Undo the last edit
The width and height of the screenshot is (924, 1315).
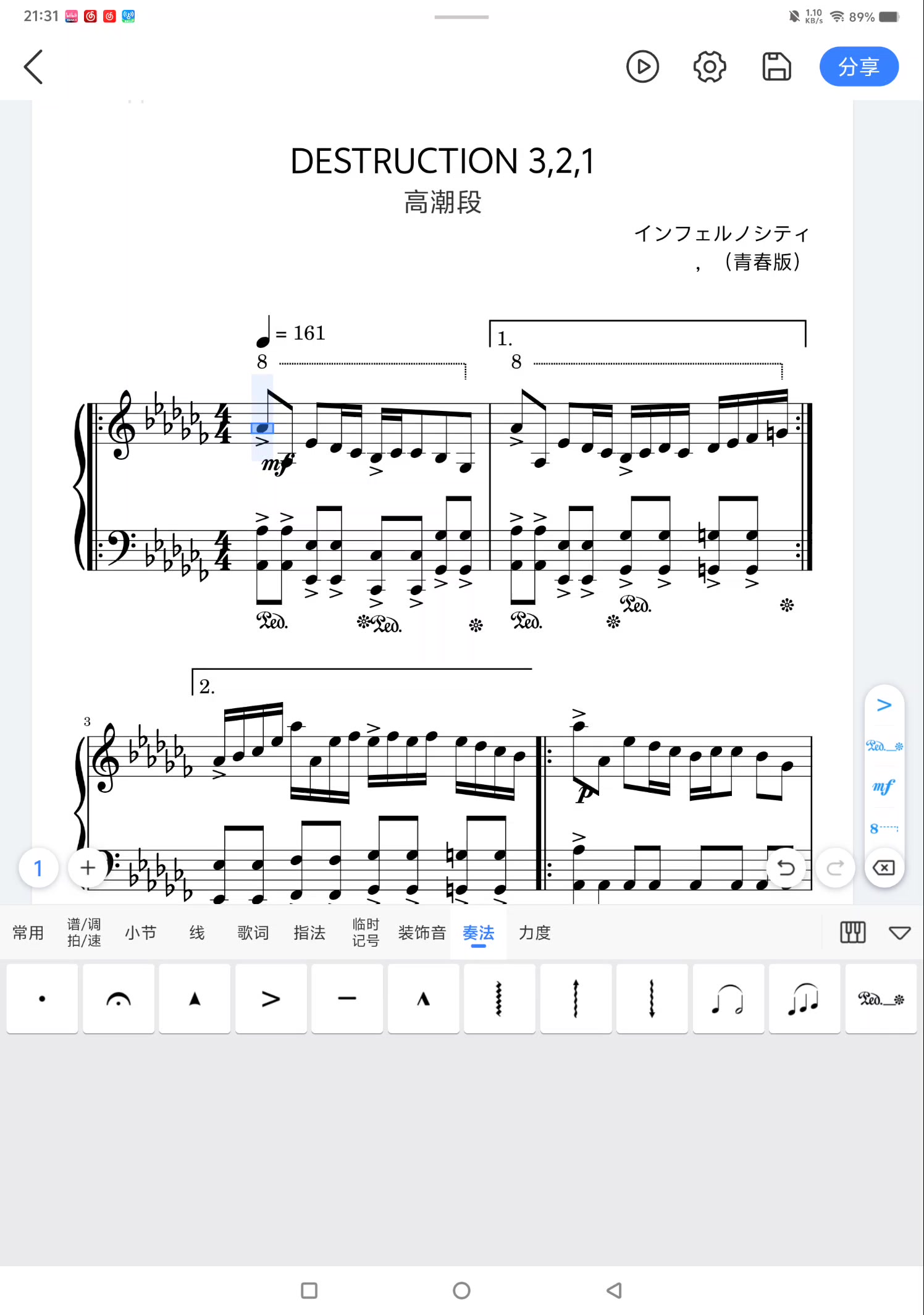[x=786, y=868]
